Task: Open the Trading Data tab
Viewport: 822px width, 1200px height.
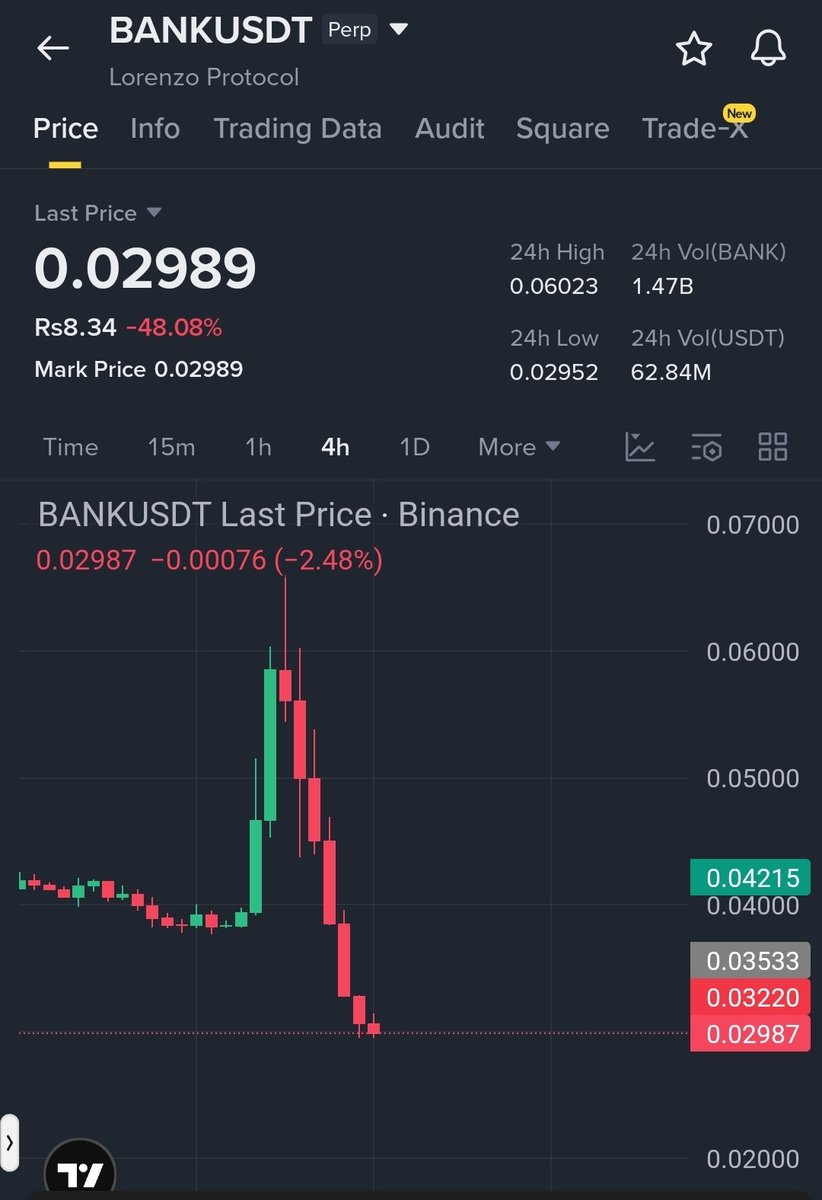Action: 297,129
